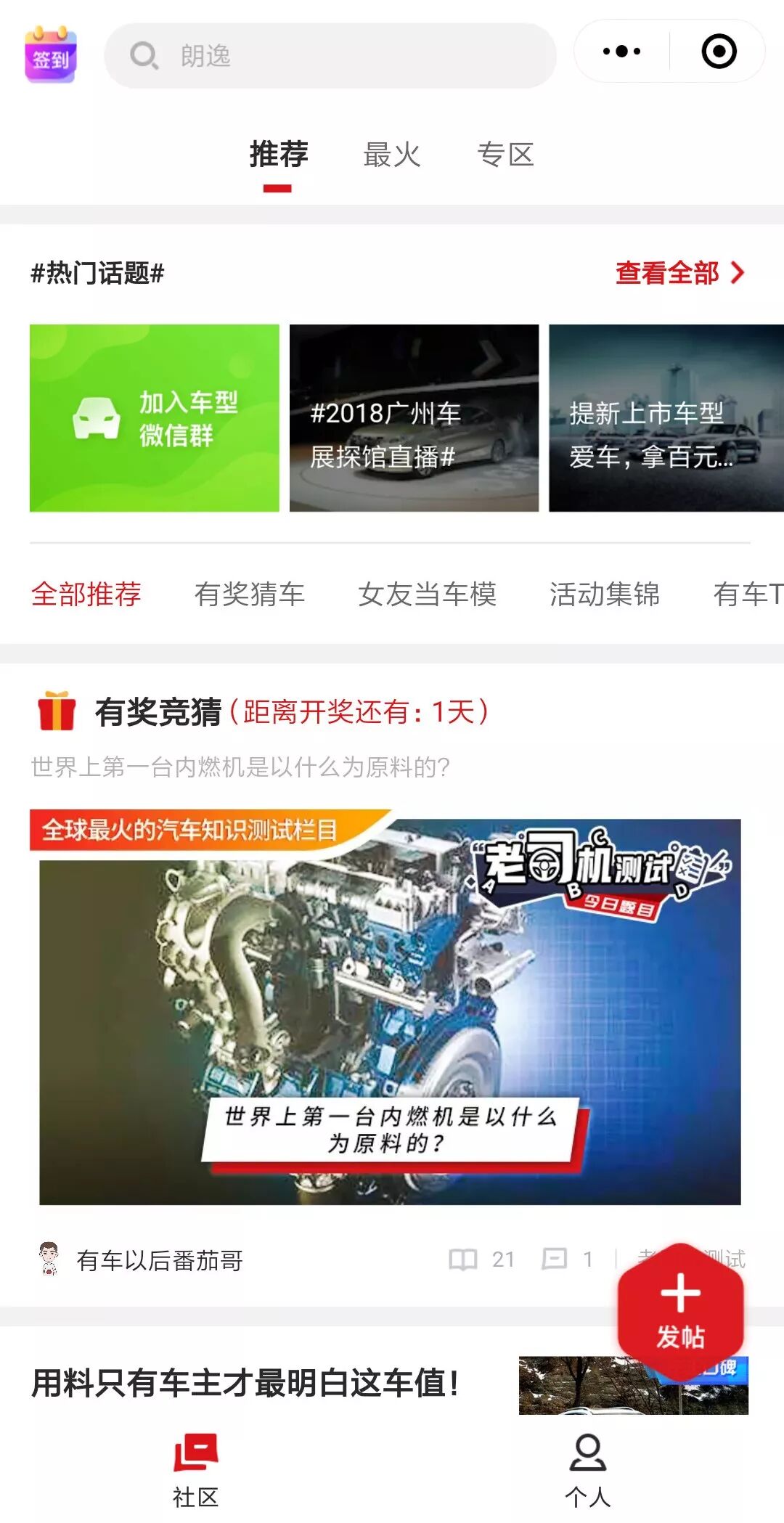Open the 签到 check-in icon
Viewport: 784px width, 1523px height.
[51, 55]
